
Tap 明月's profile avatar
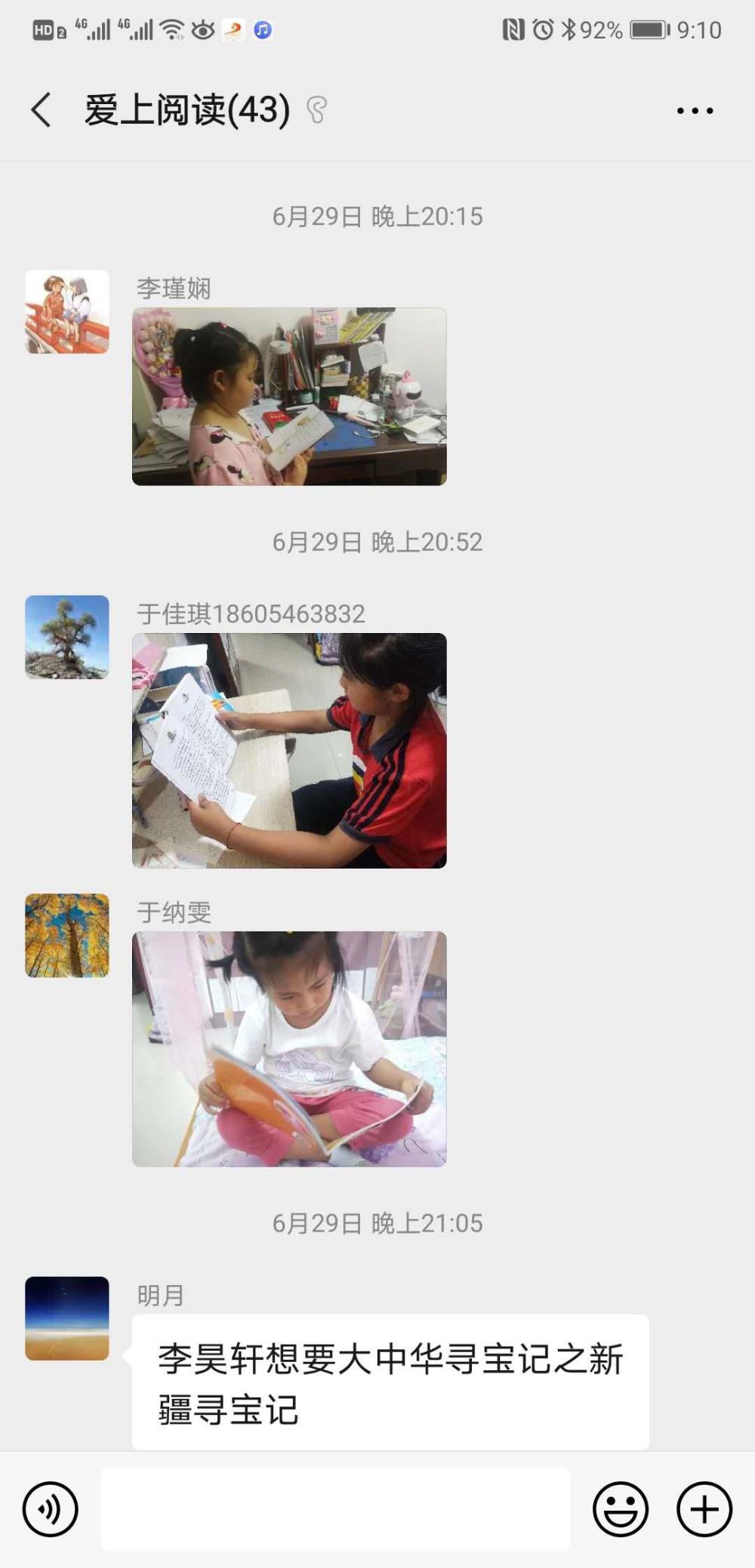click(67, 1318)
